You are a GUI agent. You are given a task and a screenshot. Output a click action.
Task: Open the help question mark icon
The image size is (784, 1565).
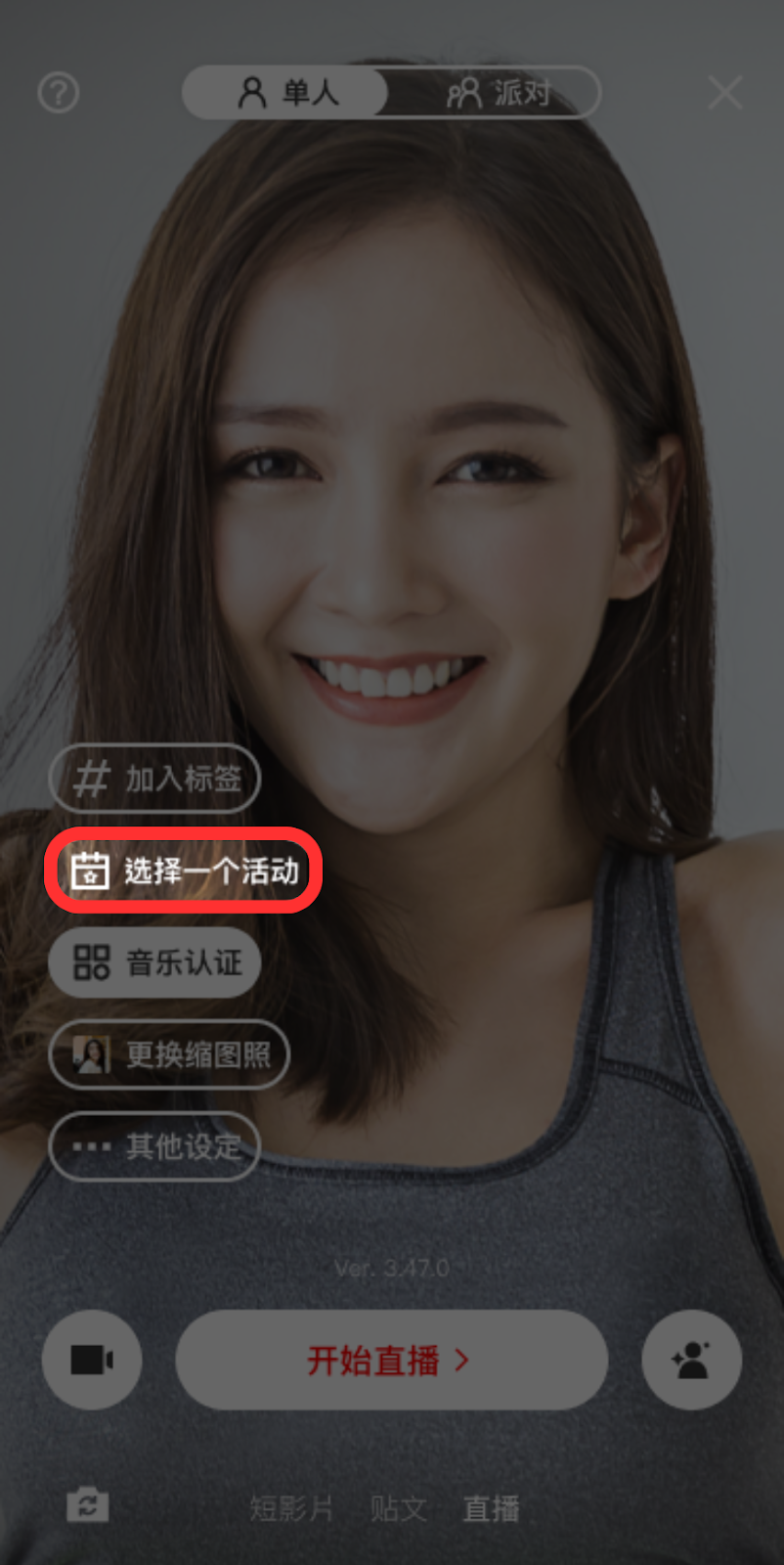[58, 93]
